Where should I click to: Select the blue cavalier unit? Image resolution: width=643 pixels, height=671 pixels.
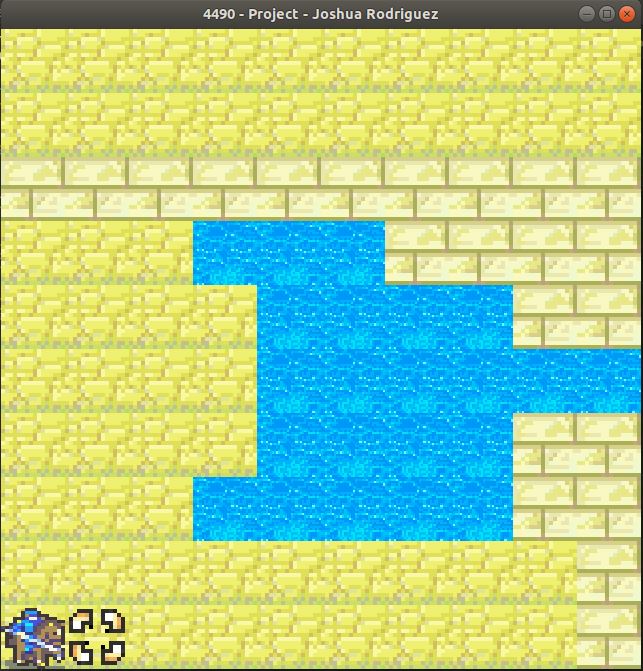(x=32, y=638)
